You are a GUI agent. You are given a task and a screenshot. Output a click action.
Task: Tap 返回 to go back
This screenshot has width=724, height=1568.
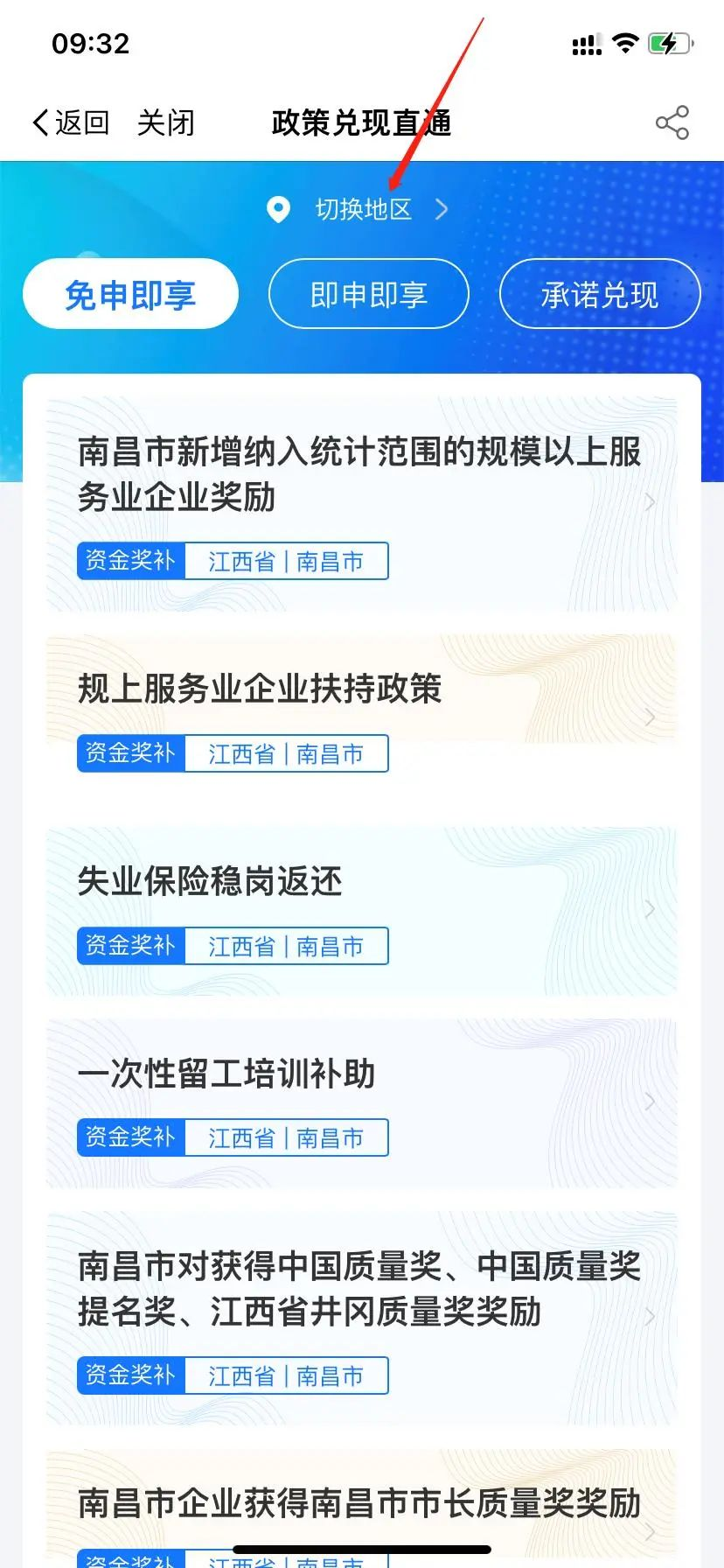pyautogui.click(x=71, y=123)
